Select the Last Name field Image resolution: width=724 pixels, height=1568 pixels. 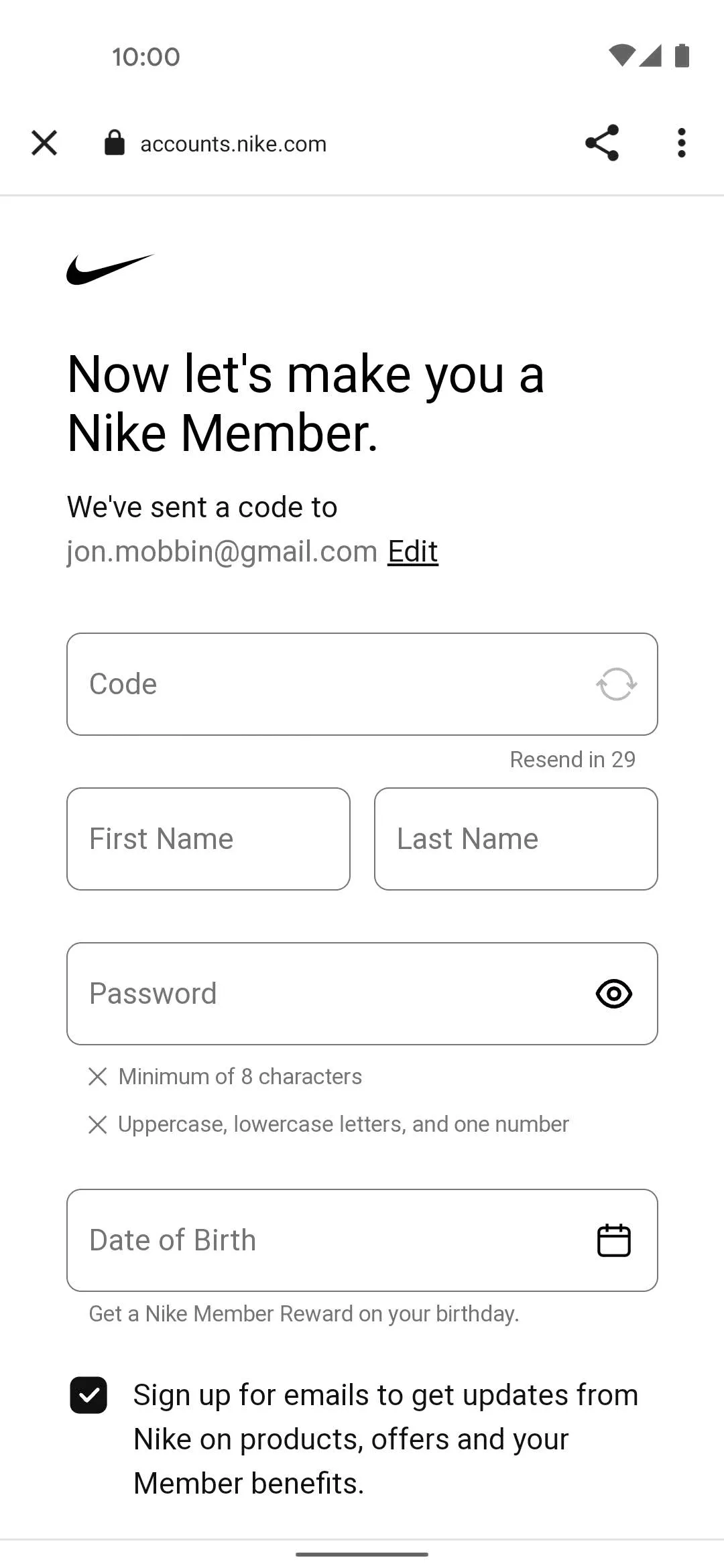pyautogui.click(x=516, y=839)
